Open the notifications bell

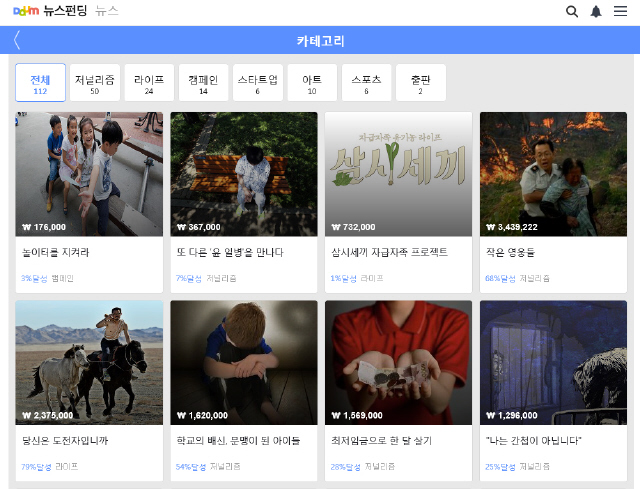596,12
